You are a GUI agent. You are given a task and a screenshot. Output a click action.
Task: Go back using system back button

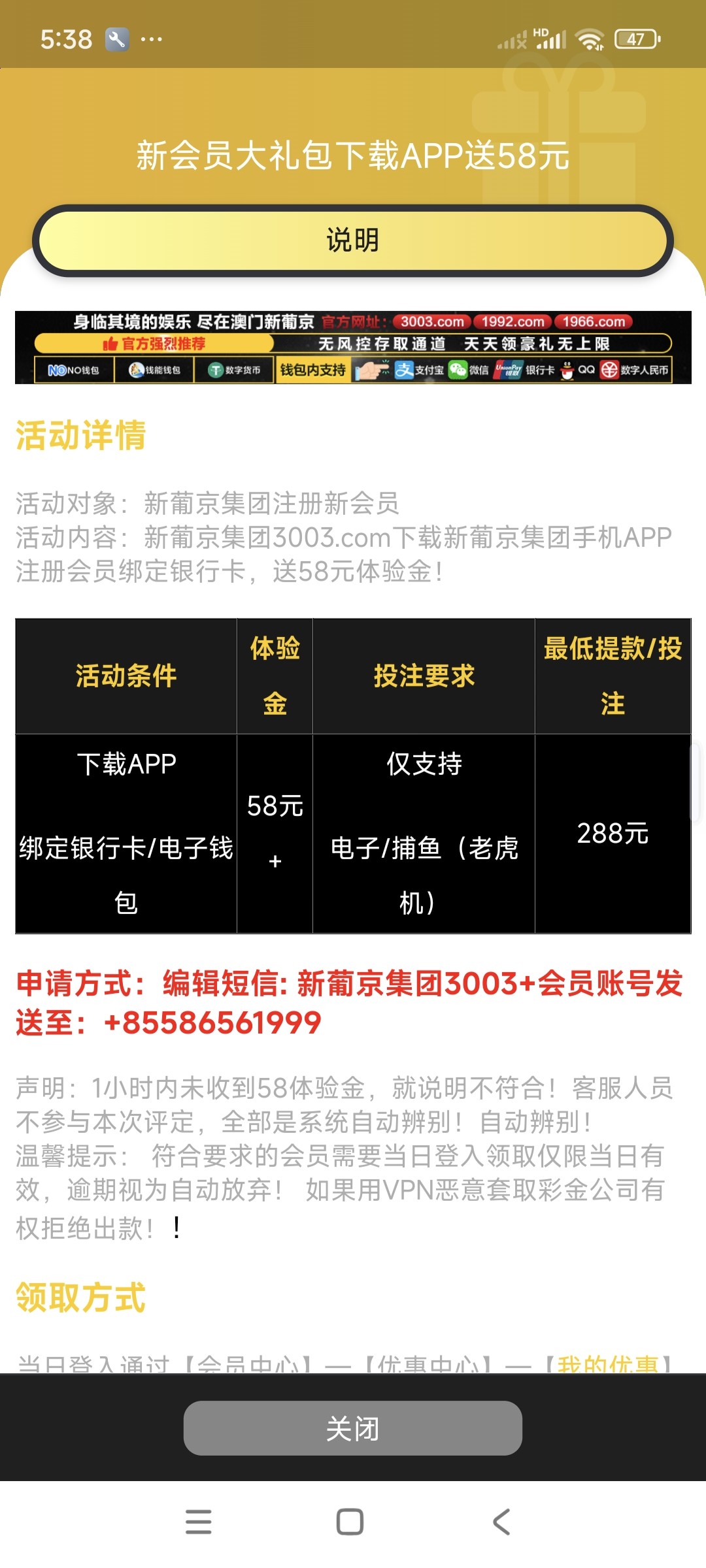point(501,1522)
